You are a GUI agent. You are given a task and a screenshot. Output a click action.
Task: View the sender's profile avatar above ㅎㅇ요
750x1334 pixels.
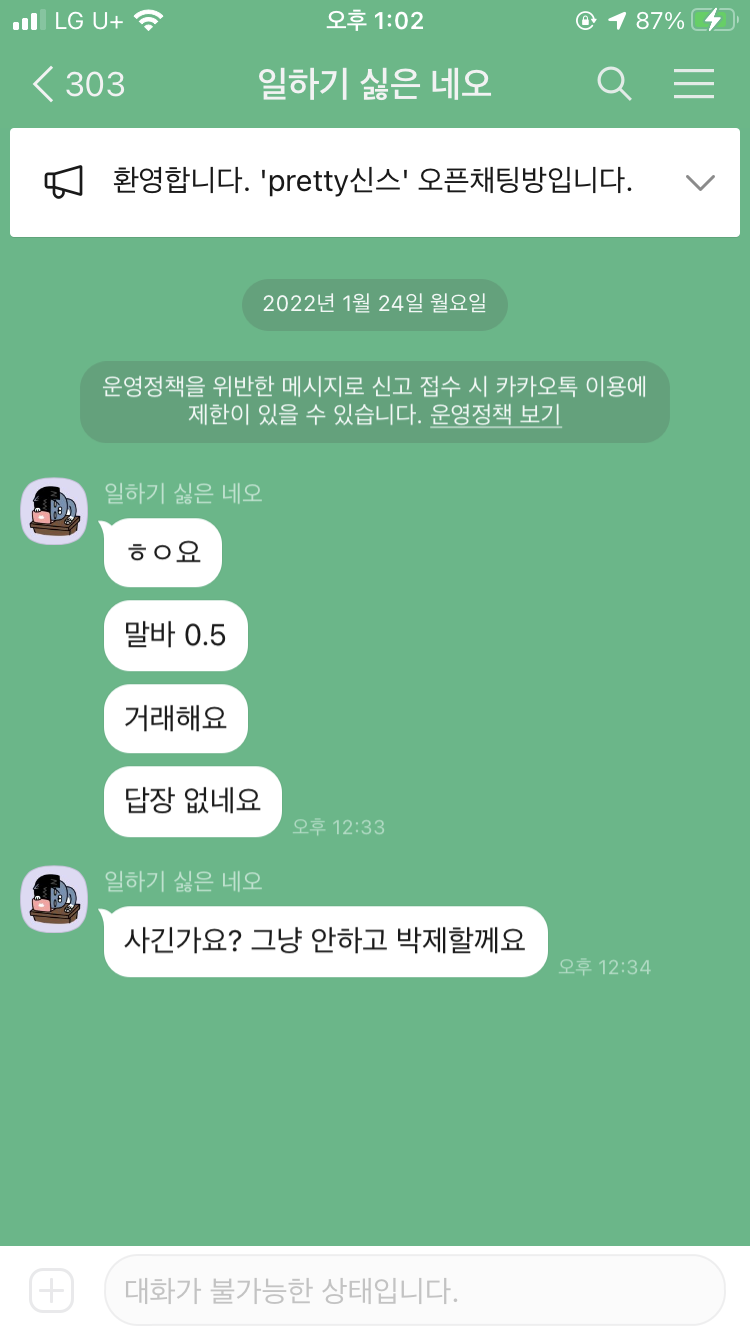coord(55,511)
